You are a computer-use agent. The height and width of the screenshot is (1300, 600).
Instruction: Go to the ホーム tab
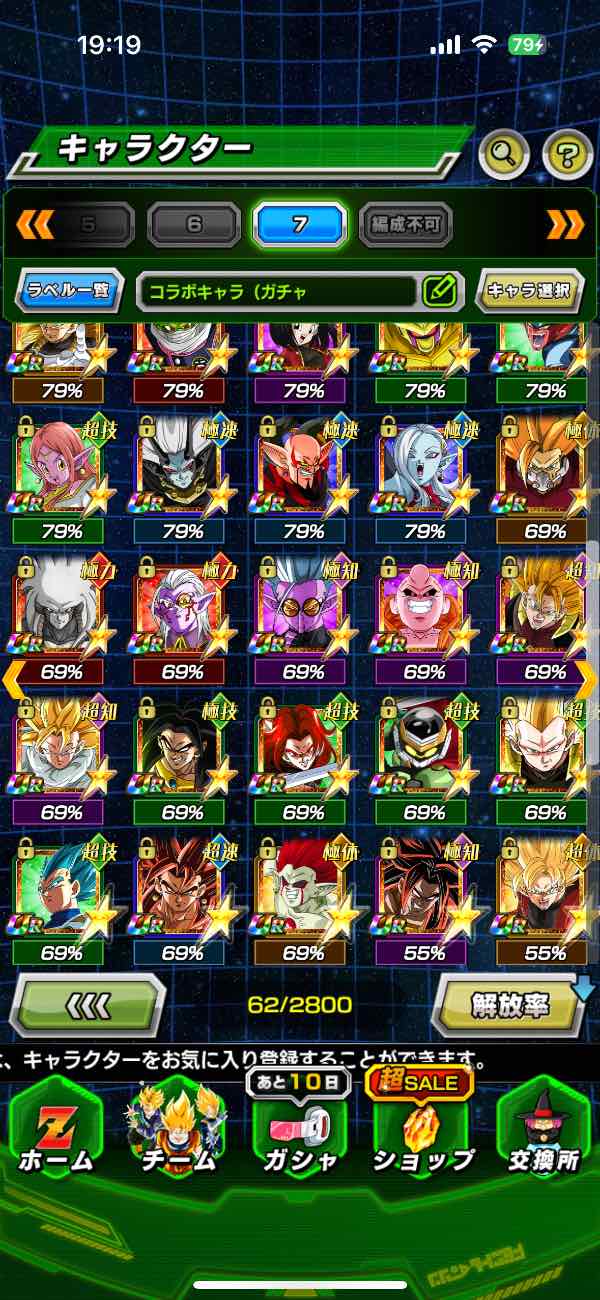coord(56,1130)
